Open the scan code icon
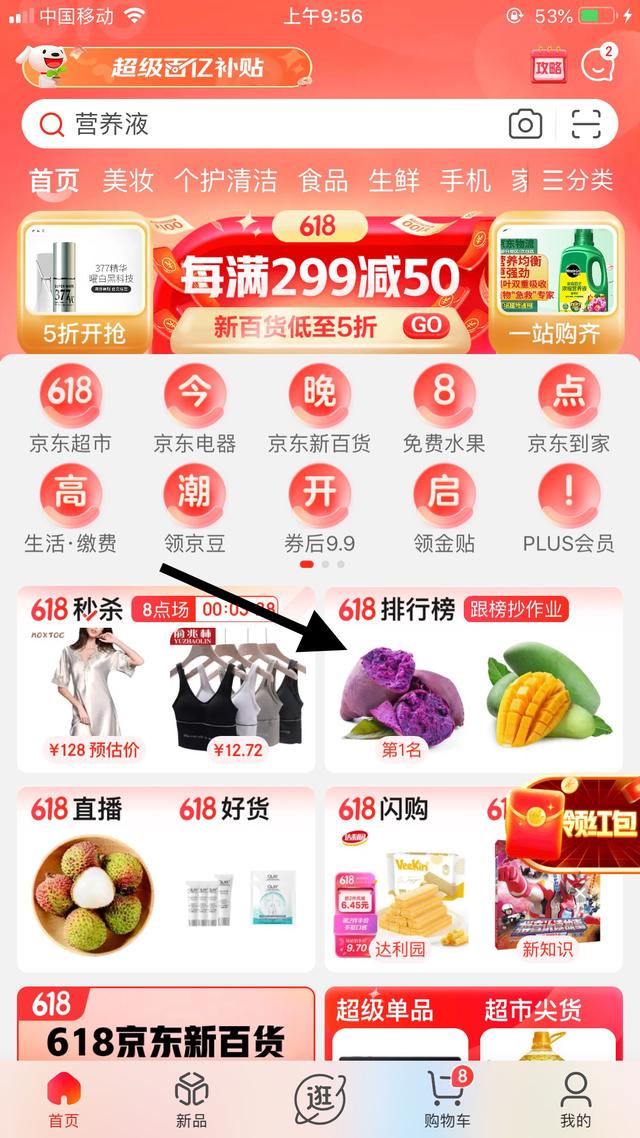 pos(587,124)
